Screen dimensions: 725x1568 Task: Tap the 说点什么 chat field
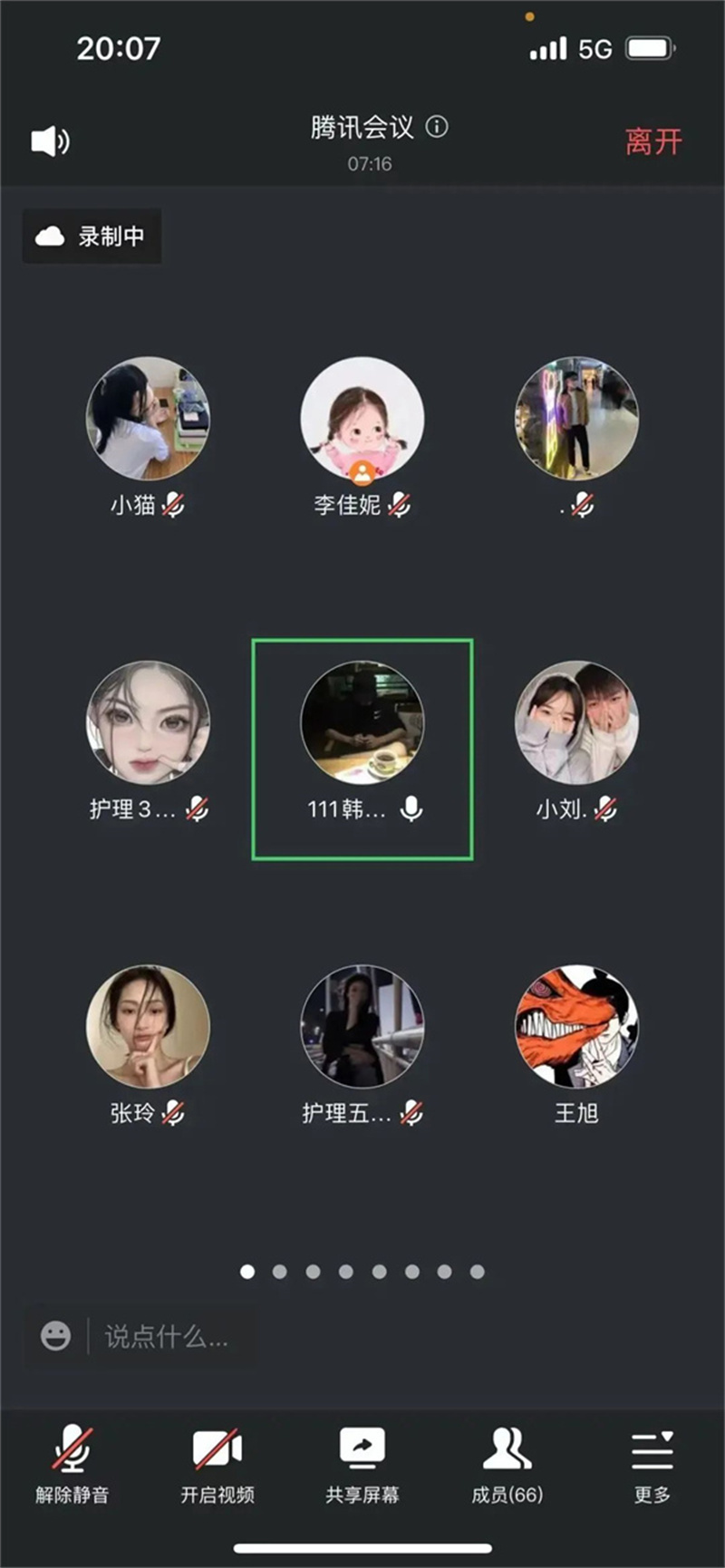[168, 1336]
